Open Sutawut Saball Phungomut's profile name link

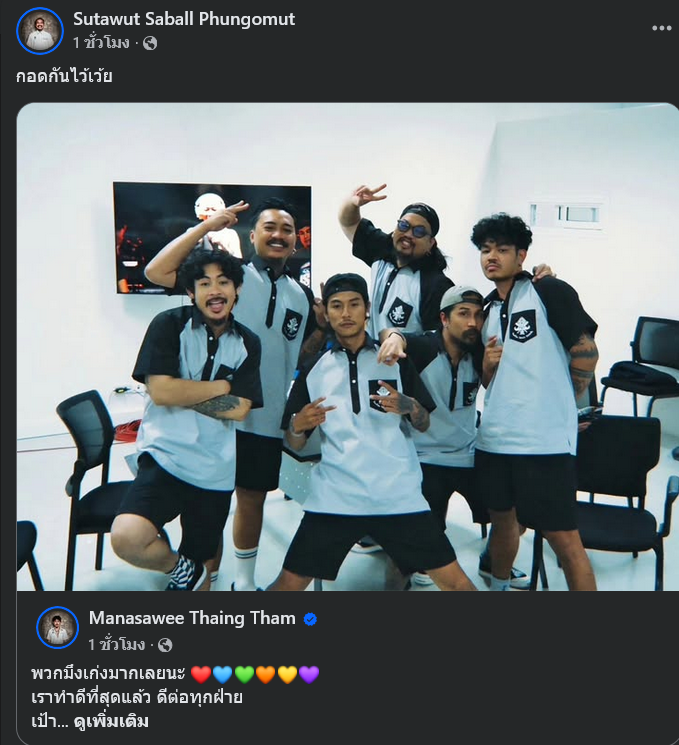coord(184,19)
